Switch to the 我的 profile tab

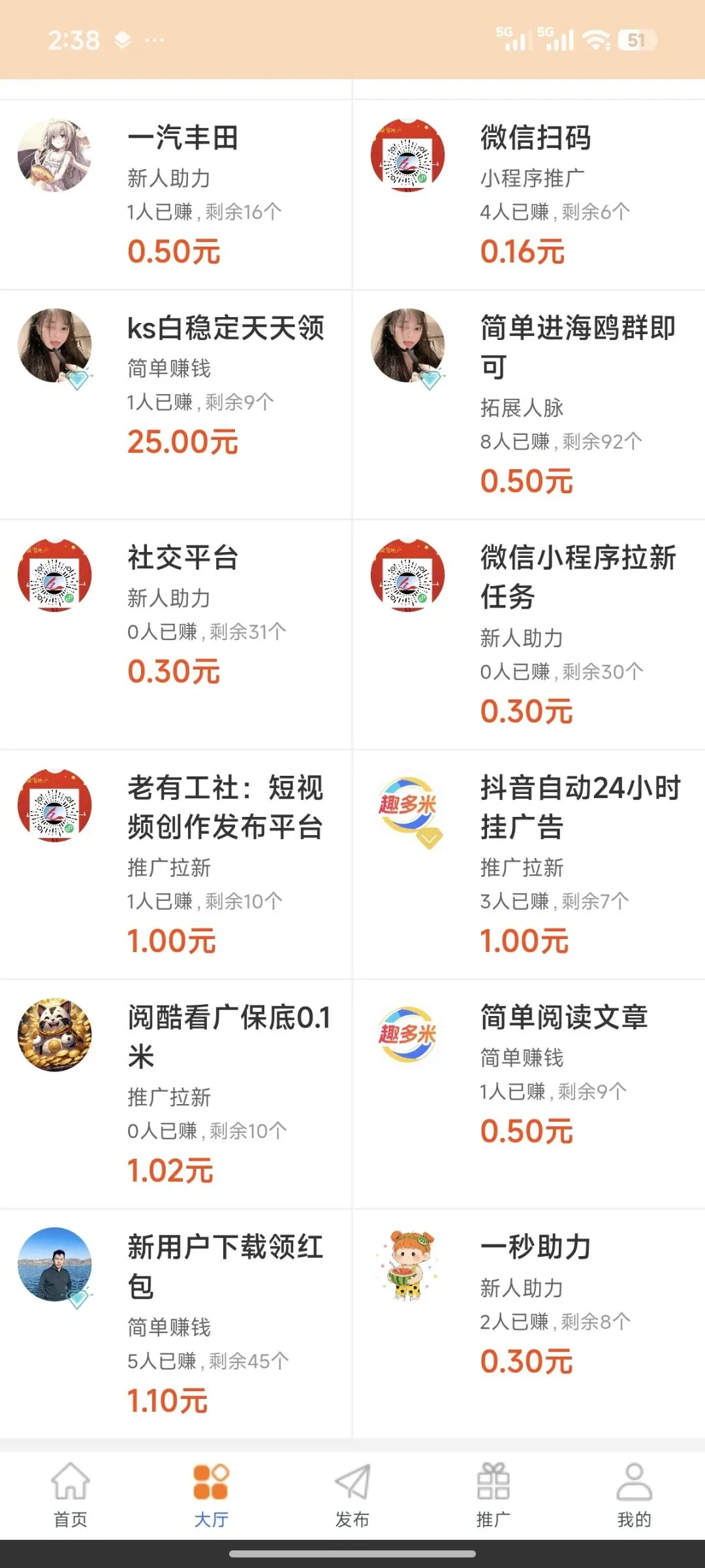click(634, 1494)
